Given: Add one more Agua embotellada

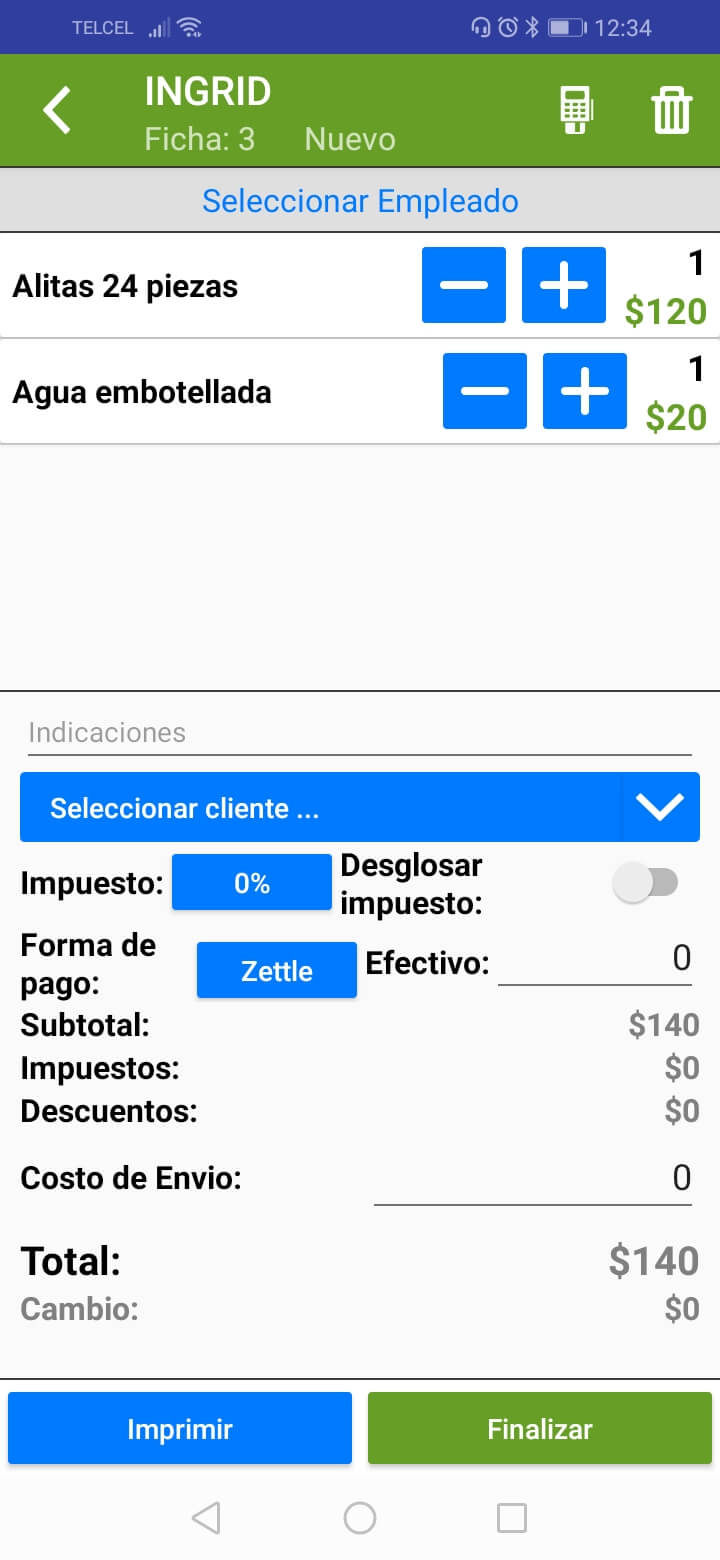Looking at the screenshot, I should pos(585,391).
